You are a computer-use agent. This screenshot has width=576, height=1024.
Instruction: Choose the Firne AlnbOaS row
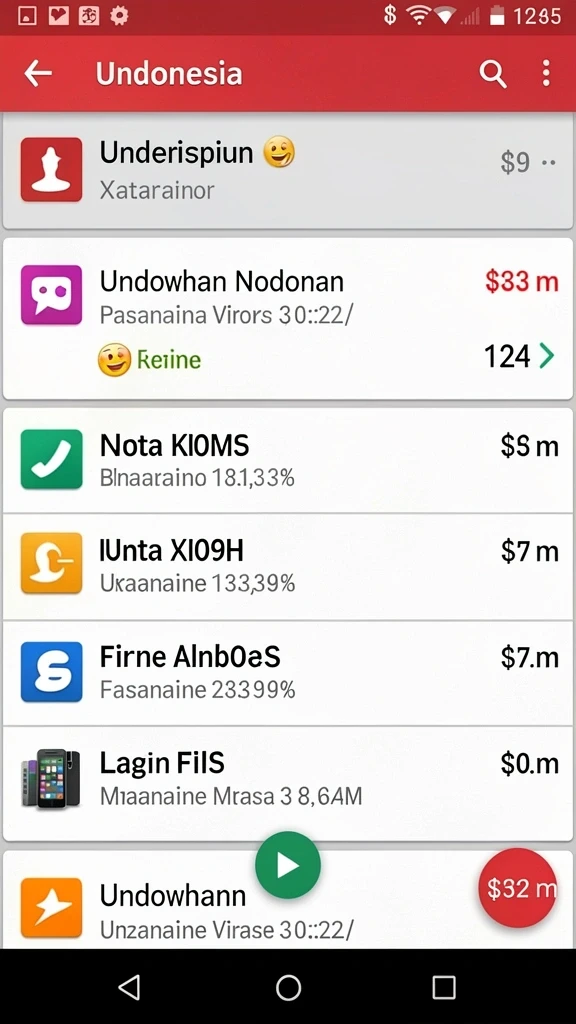pyautogui.click(x=288, y=673)
